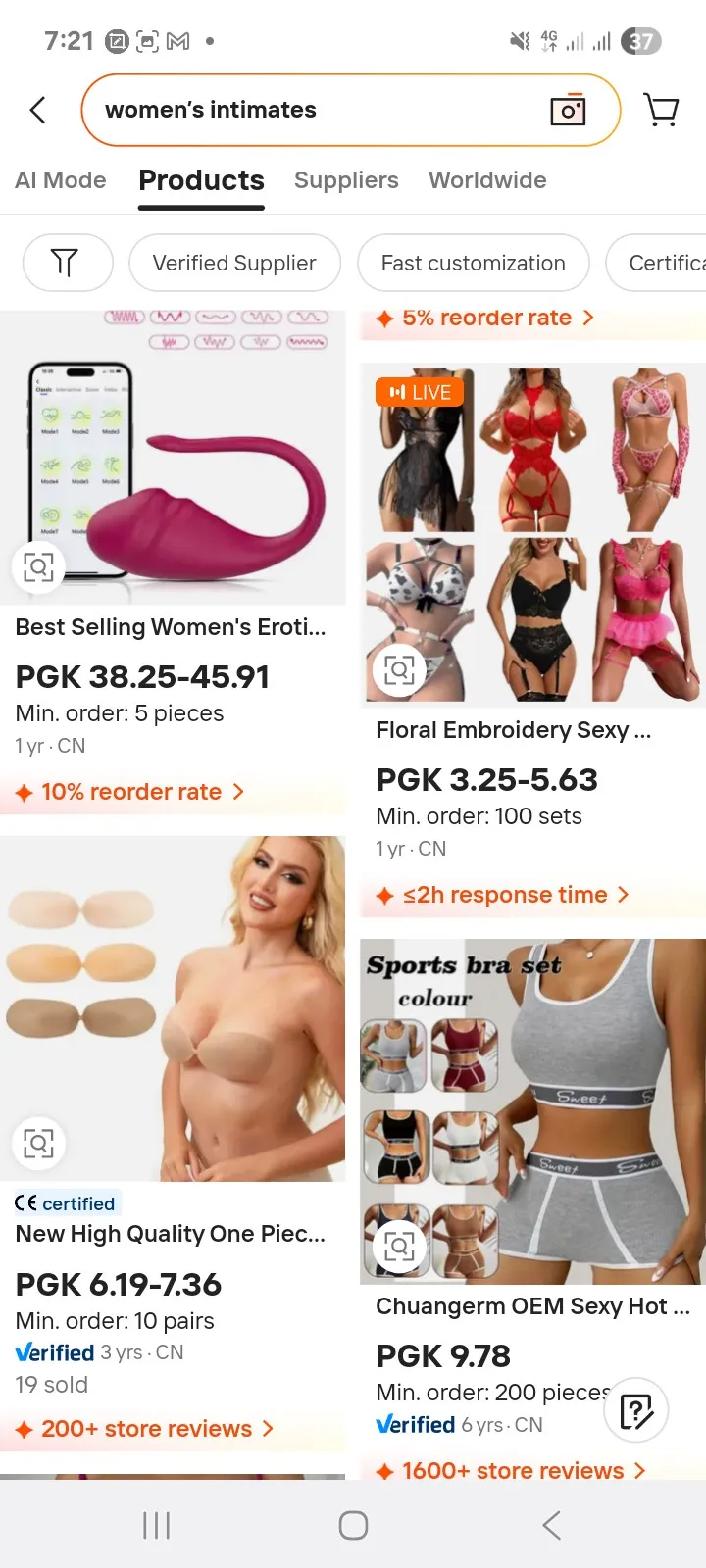Image resolution: width=706 pixels, height=1568 pixels.
Task: Find similar items for the sports bra set
Action: [399, 1246]
